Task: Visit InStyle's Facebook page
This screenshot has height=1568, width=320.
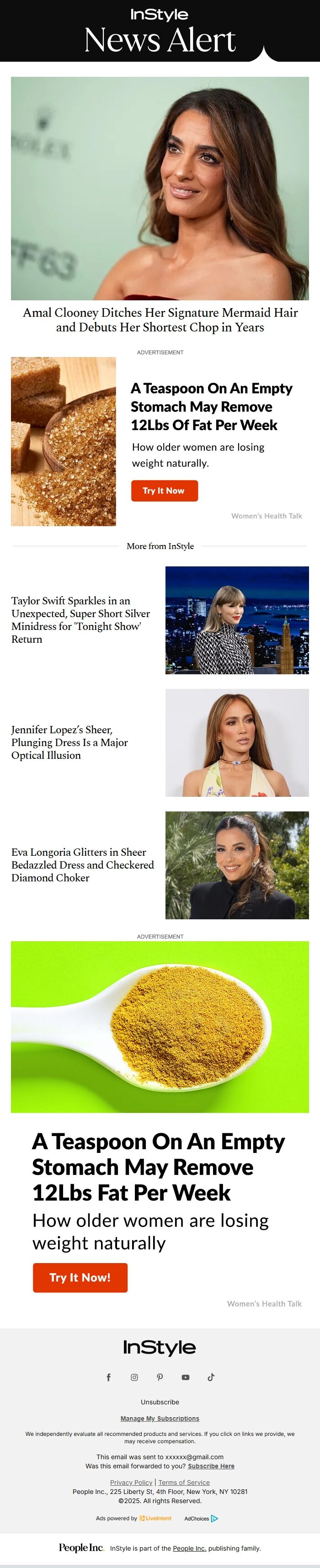Action: pyautogui.click(x=109, y=1377)
